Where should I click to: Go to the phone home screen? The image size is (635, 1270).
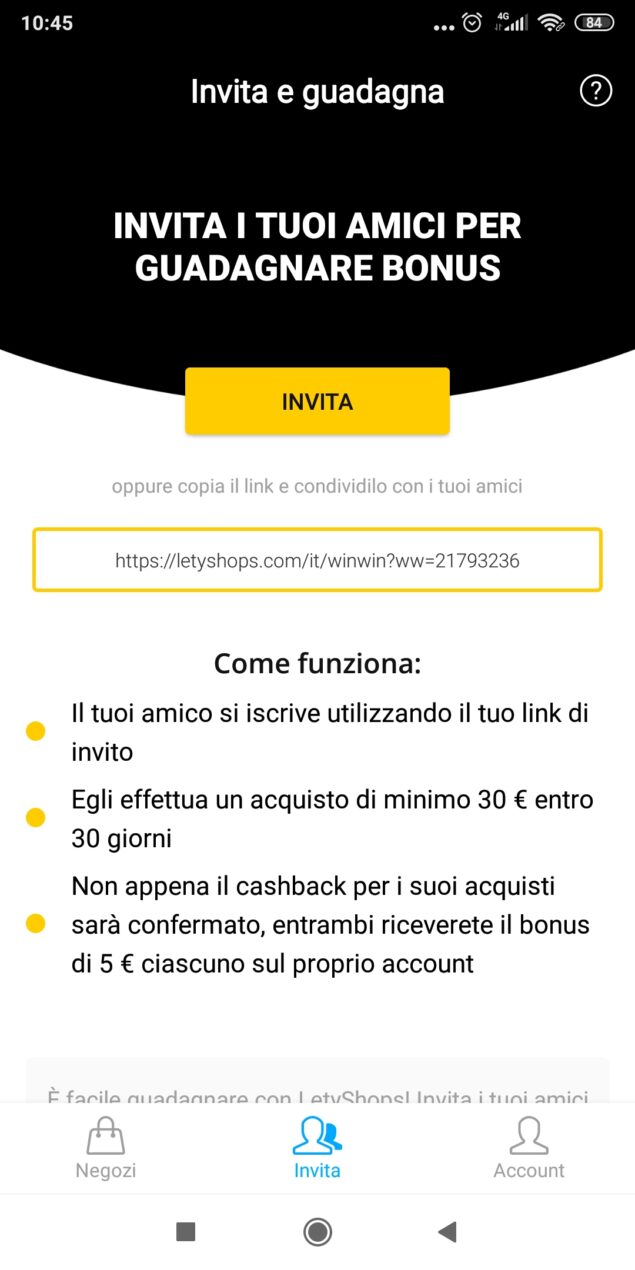click(x=318, y=1232)
